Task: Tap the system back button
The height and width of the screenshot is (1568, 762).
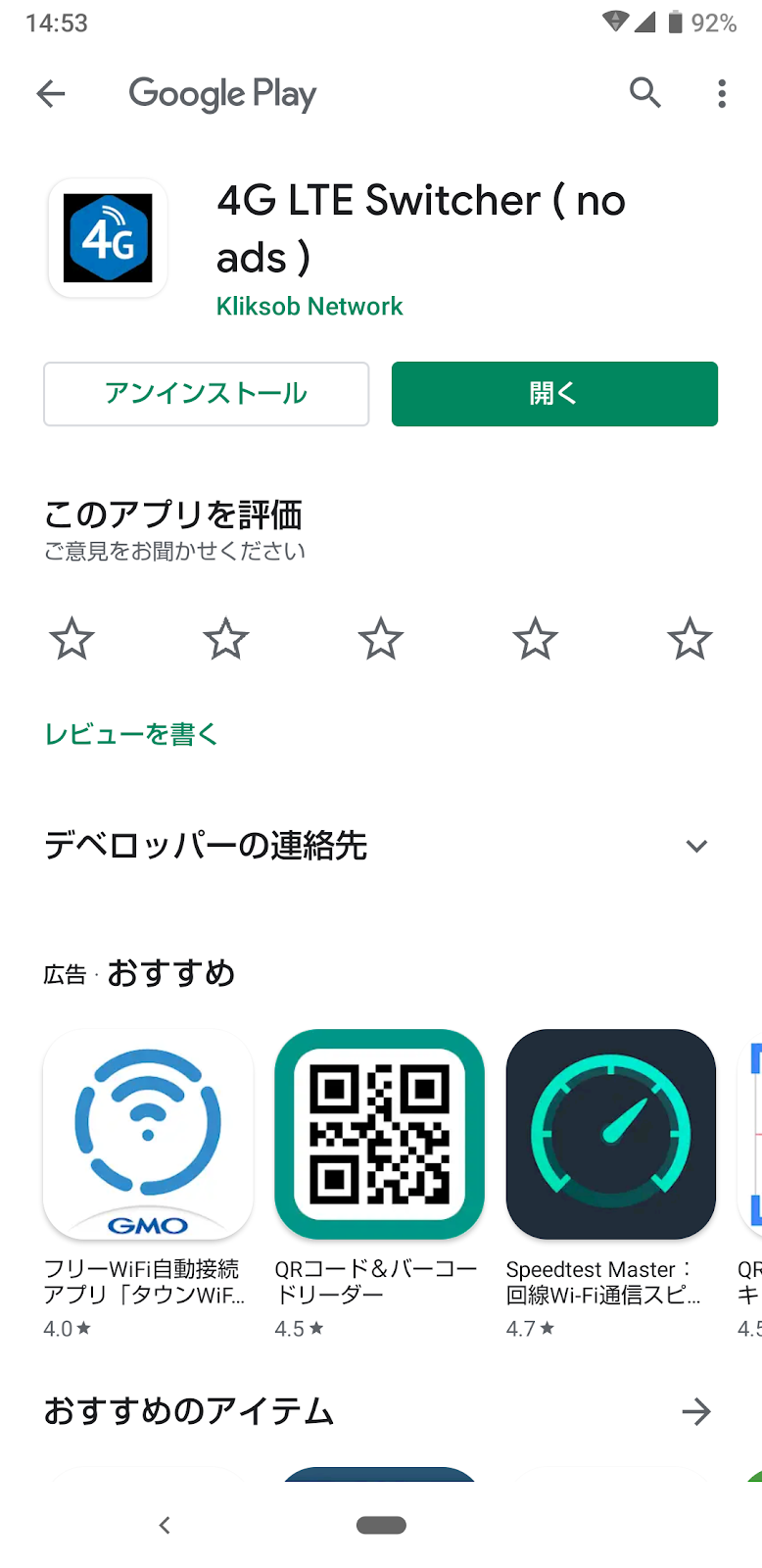Action: pyautogui.click(x=165, y=1525)
